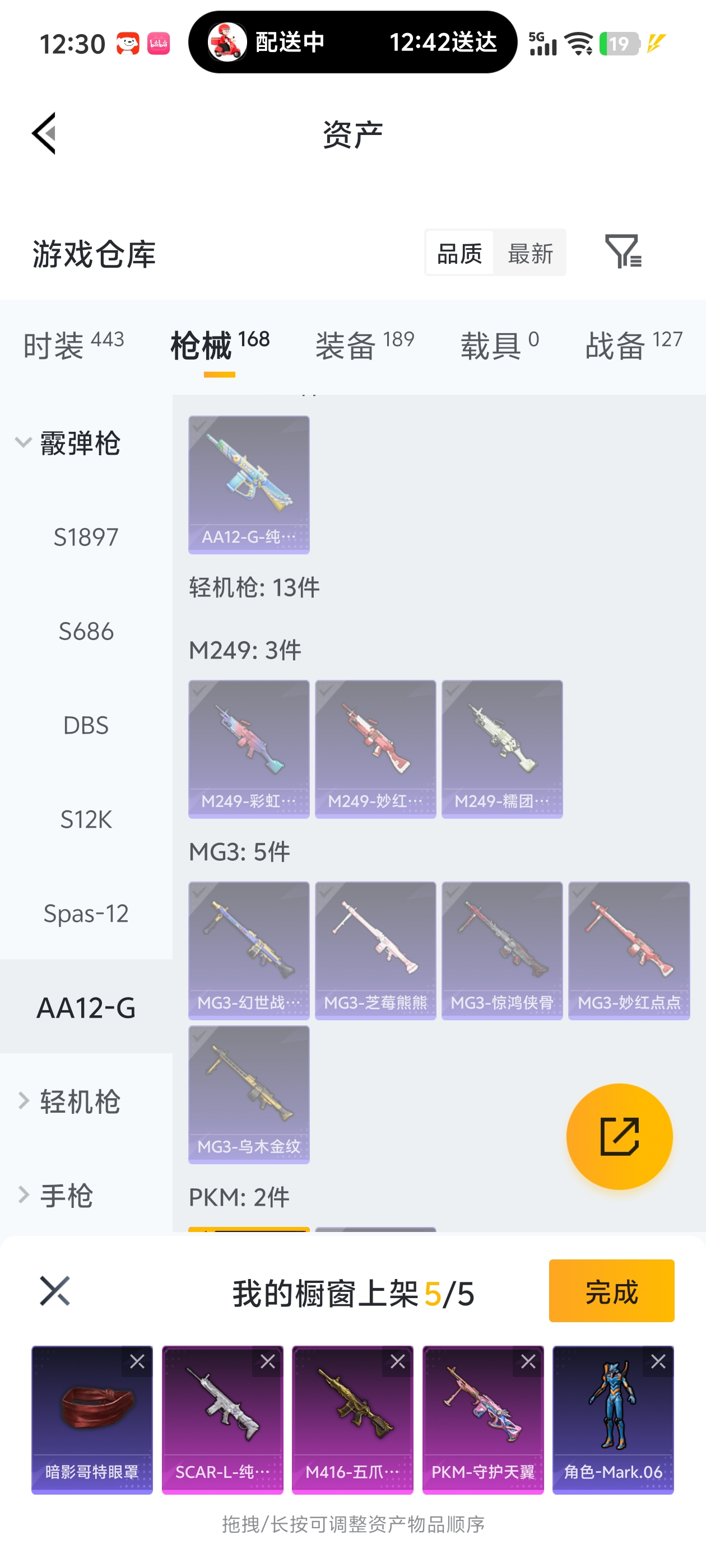The width and height of the screenshot is (706, 1568).
Task: Tap the orange share floating button
Action: tap(619, 1136)
